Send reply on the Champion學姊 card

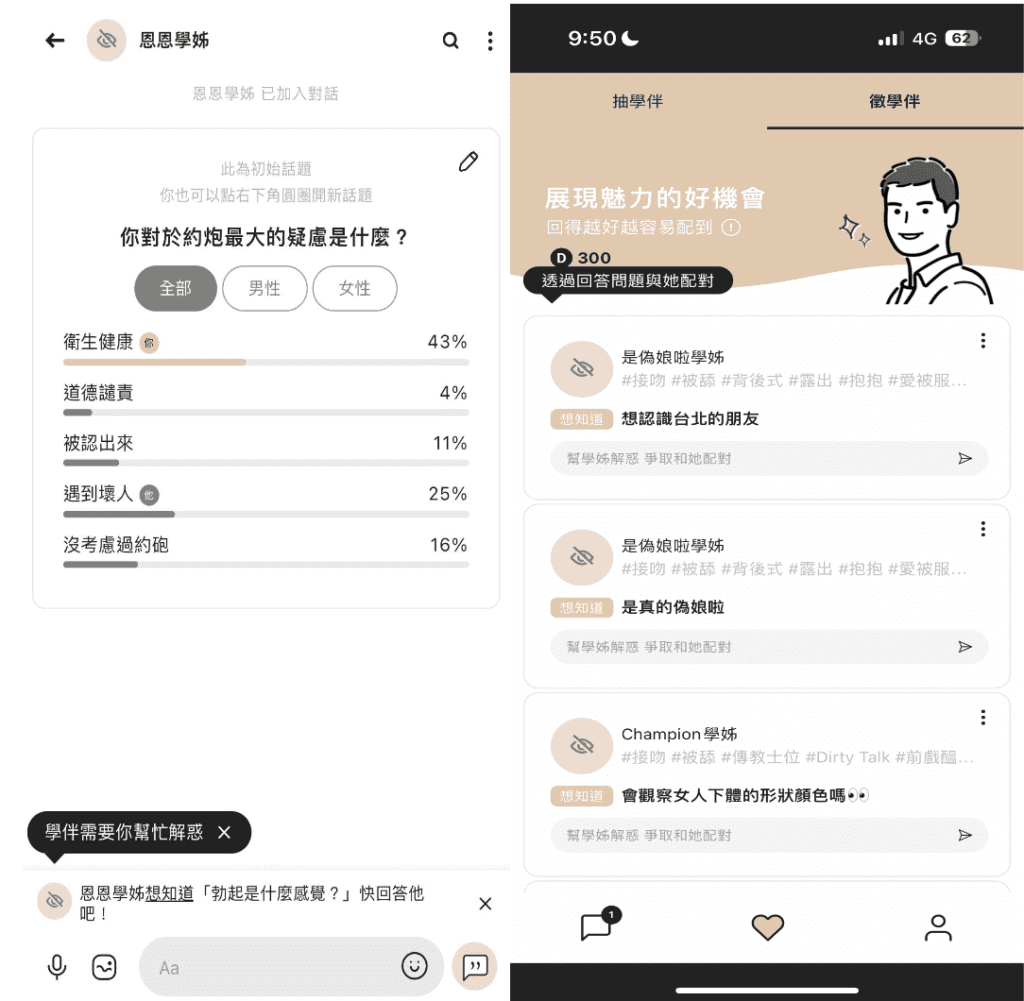pos(964,835)
